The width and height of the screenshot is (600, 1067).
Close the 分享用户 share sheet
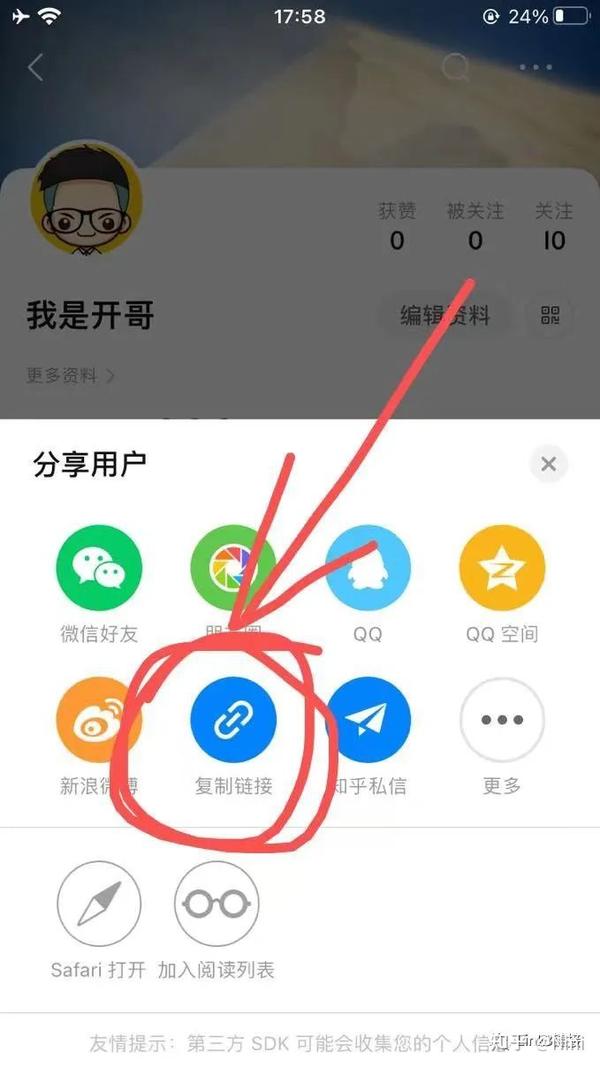click(x=548, y=464)
